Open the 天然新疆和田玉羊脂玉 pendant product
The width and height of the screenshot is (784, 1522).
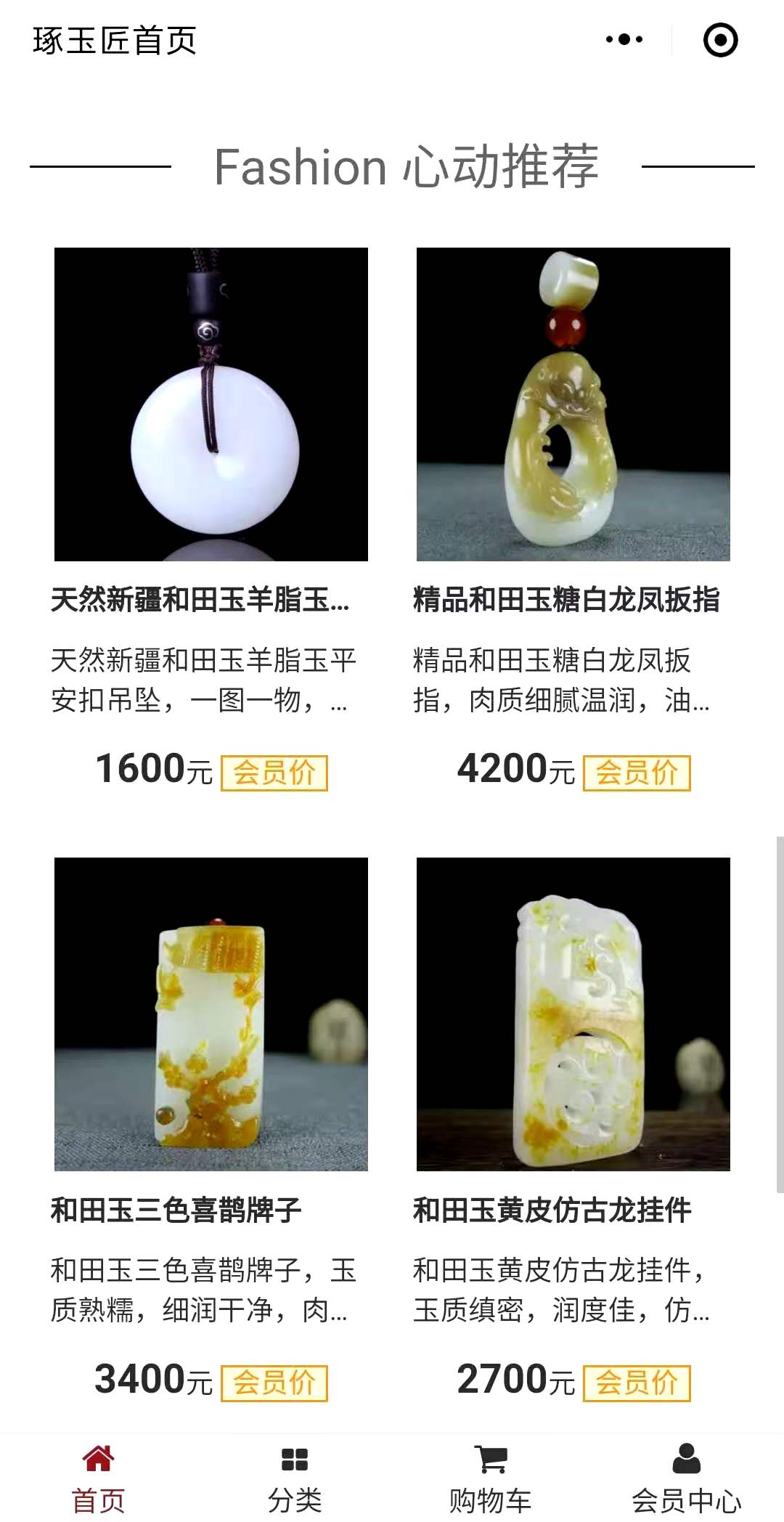tap(211, 404)
